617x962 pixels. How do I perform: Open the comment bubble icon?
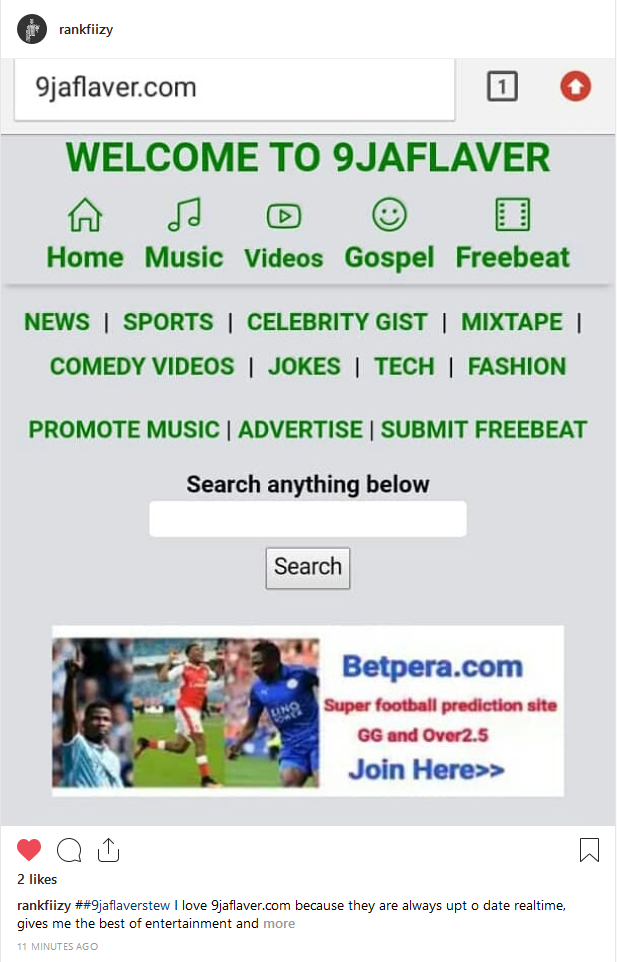coord(69,850)
